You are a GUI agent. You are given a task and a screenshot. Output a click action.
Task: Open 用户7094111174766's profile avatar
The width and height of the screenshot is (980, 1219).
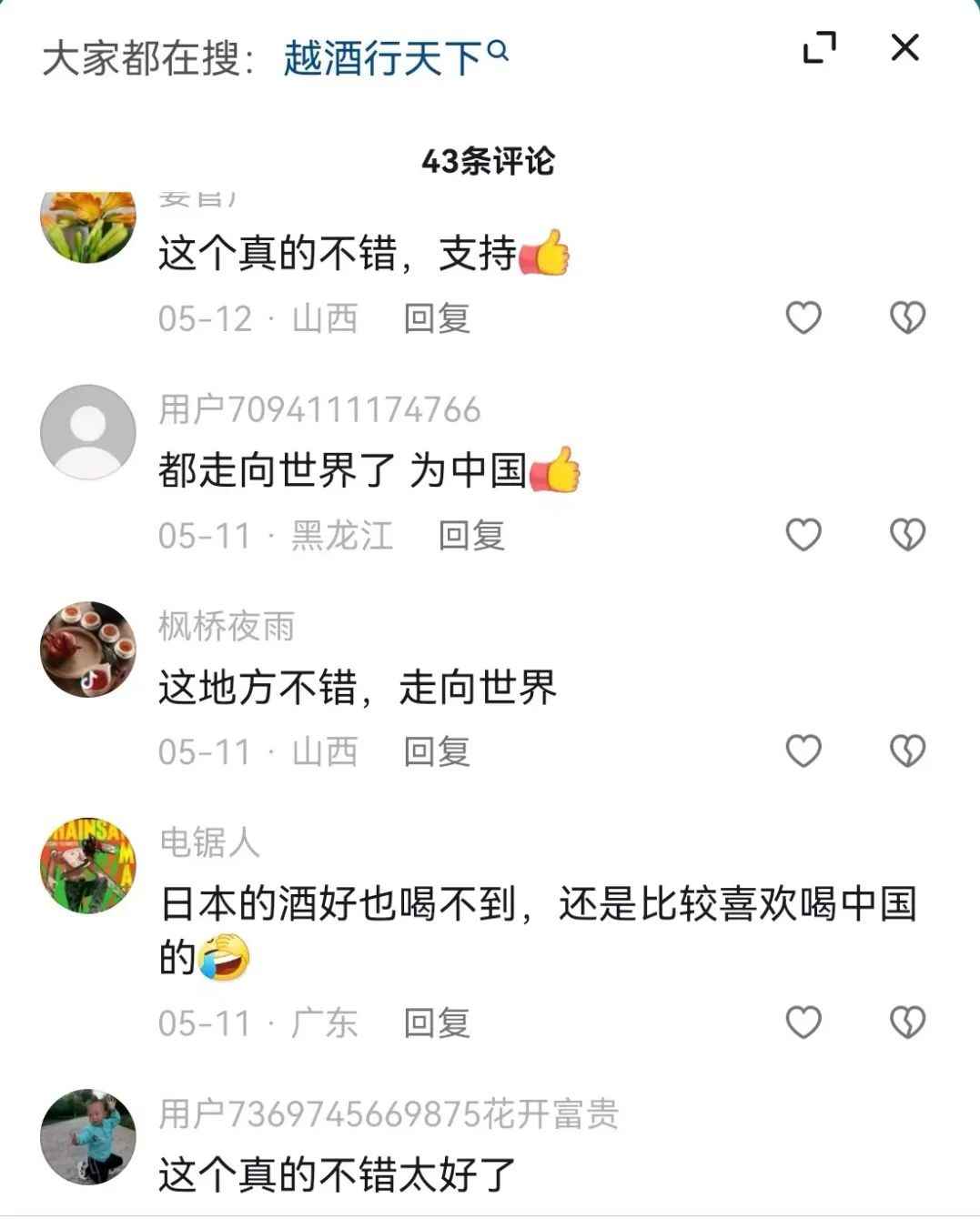[88, 432]
